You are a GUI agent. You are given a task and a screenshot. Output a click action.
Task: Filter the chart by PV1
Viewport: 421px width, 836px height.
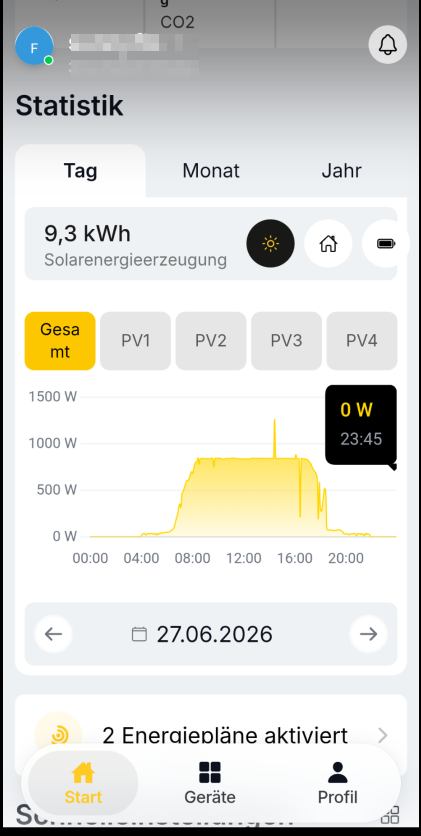135,341
